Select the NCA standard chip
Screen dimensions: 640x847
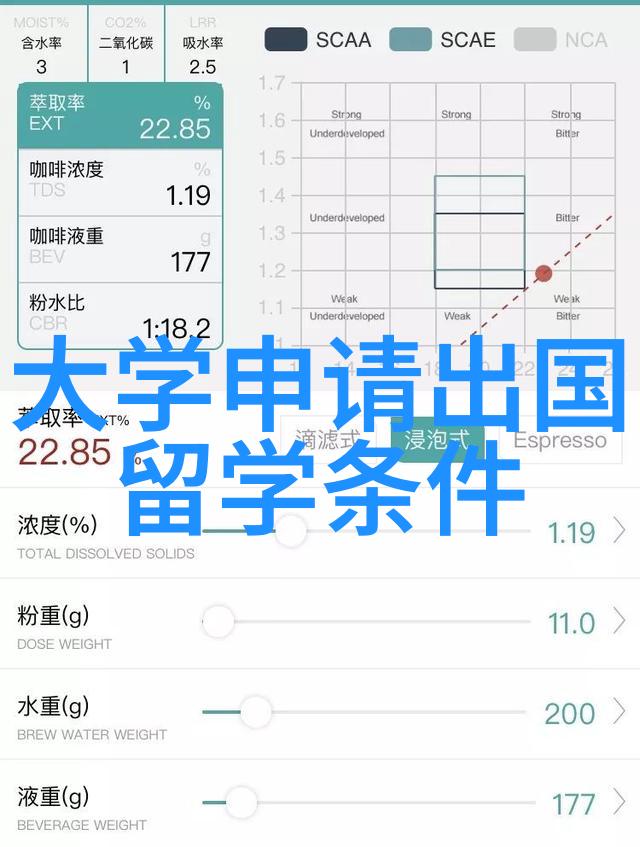point(561,40)
